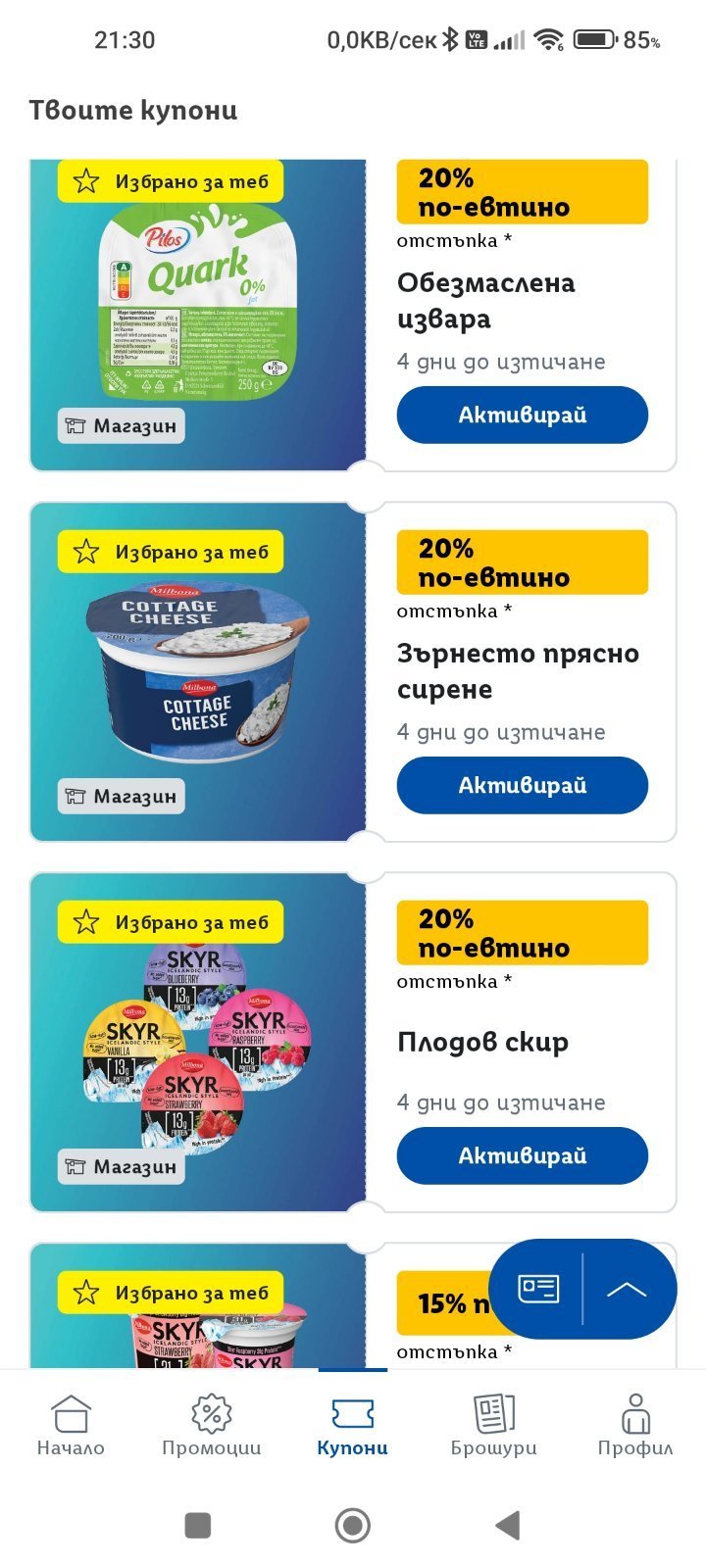
Task: Switch to the Промоции tab
Action: 212,1425
